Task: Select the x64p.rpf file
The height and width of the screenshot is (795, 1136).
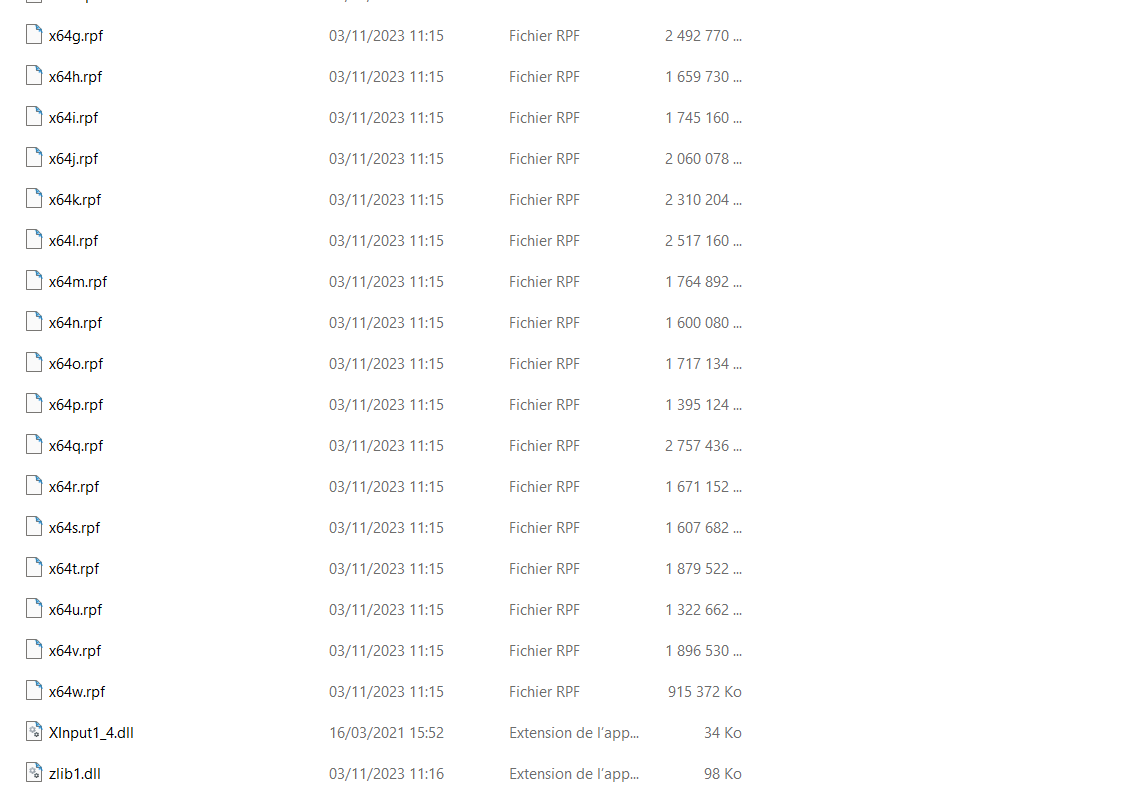Action: [x=75, y=405]
